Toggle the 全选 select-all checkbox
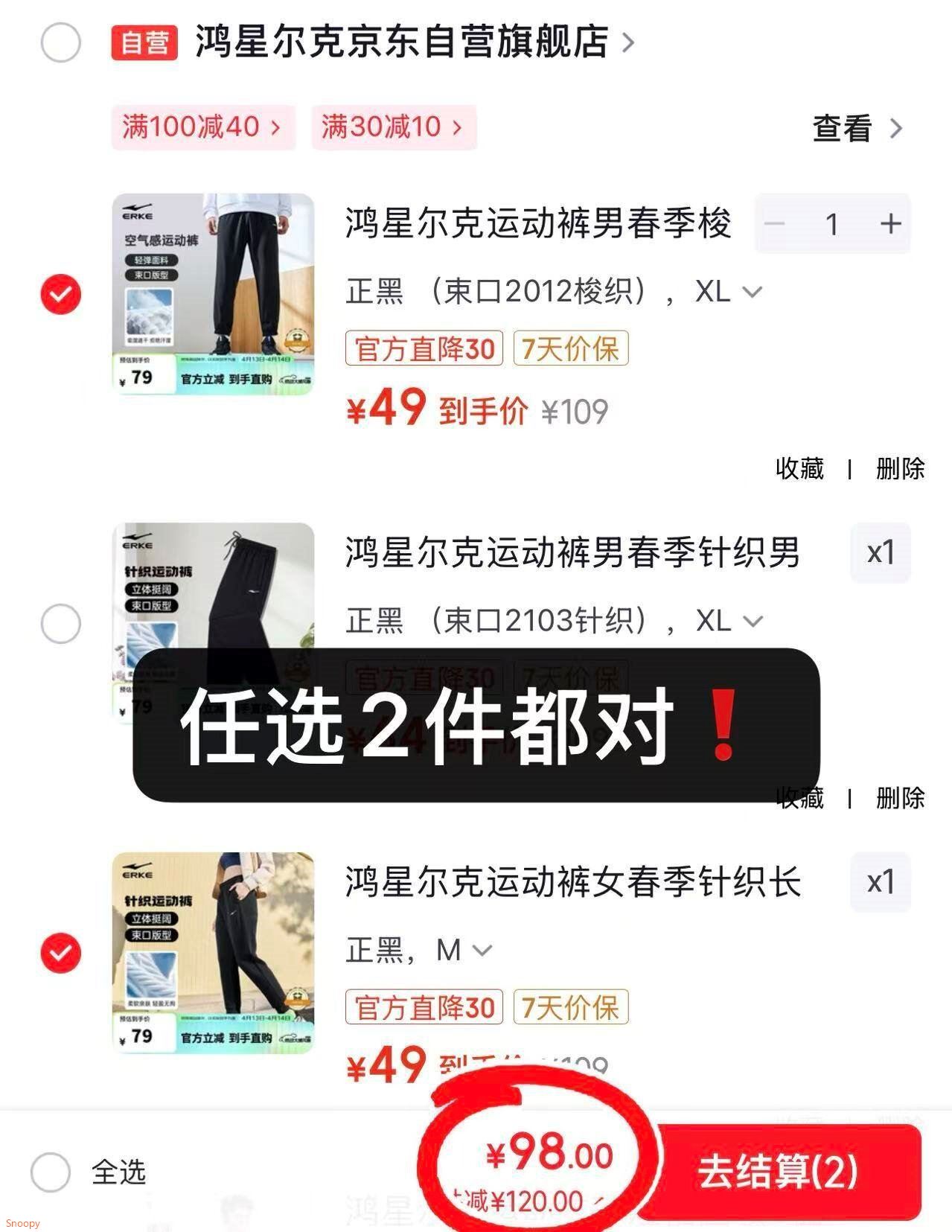 [50, 1172]
